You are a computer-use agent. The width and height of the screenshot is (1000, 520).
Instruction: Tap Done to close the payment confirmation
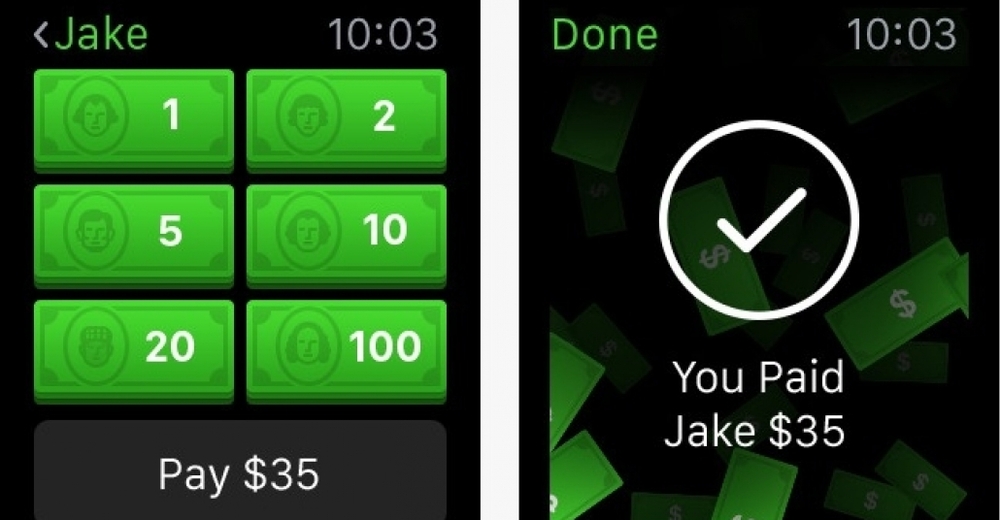(604, 35)
